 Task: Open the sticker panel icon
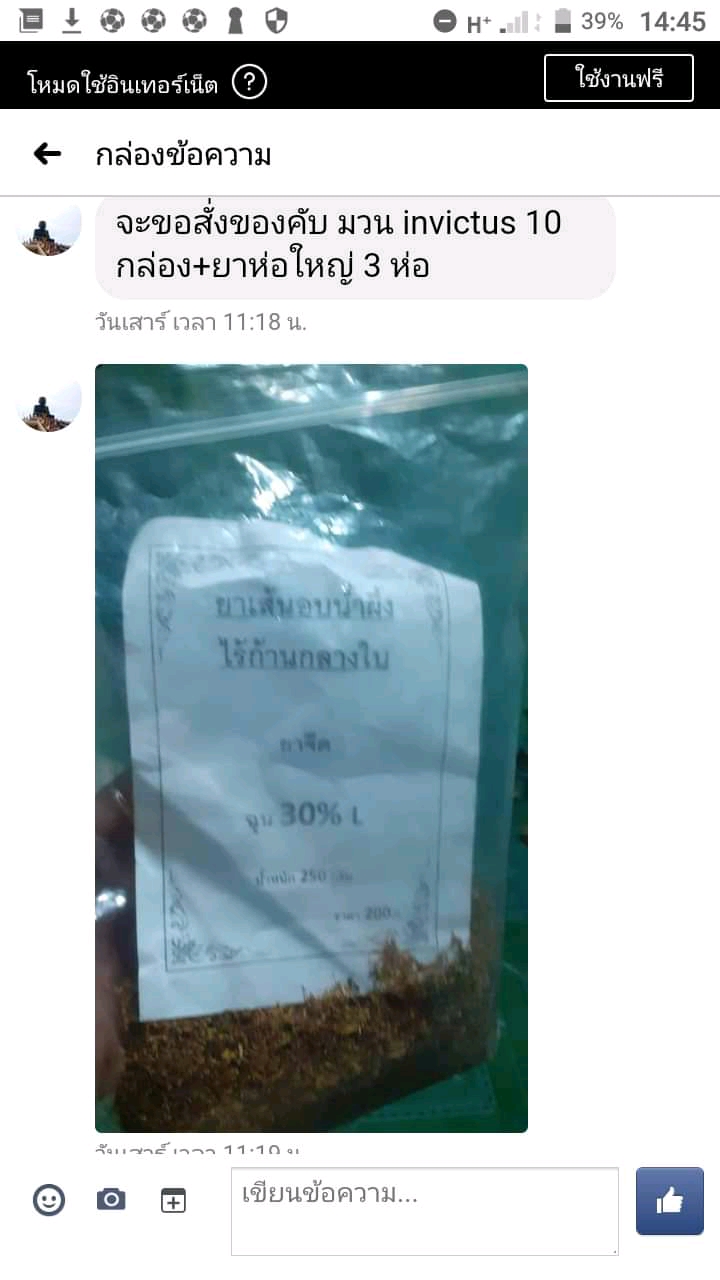point(173,1200)
